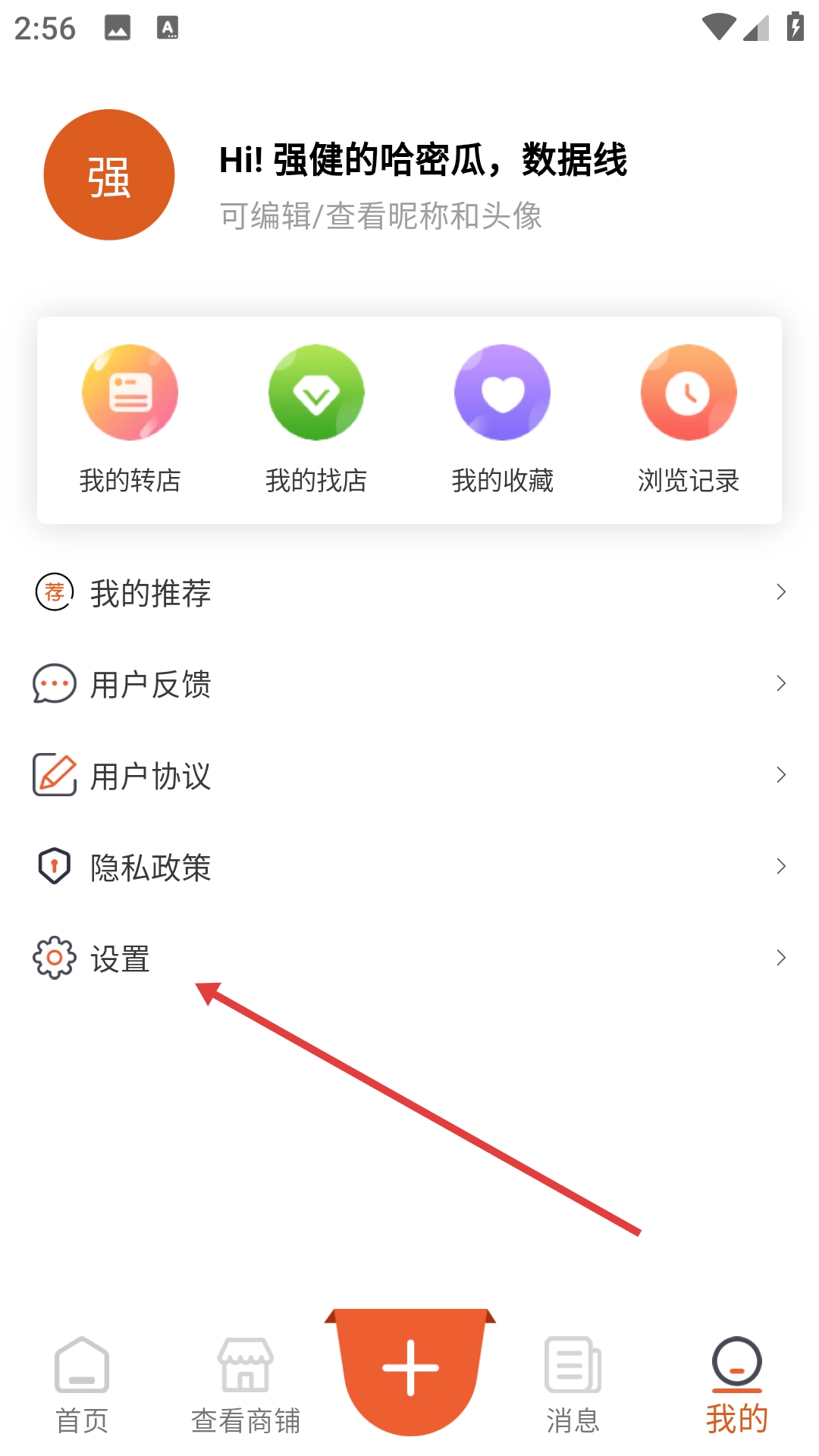Edit nickname under Hi! 强健的哈密瓜
Screen dimensions: 819x1456
click(x=381, y=216)
